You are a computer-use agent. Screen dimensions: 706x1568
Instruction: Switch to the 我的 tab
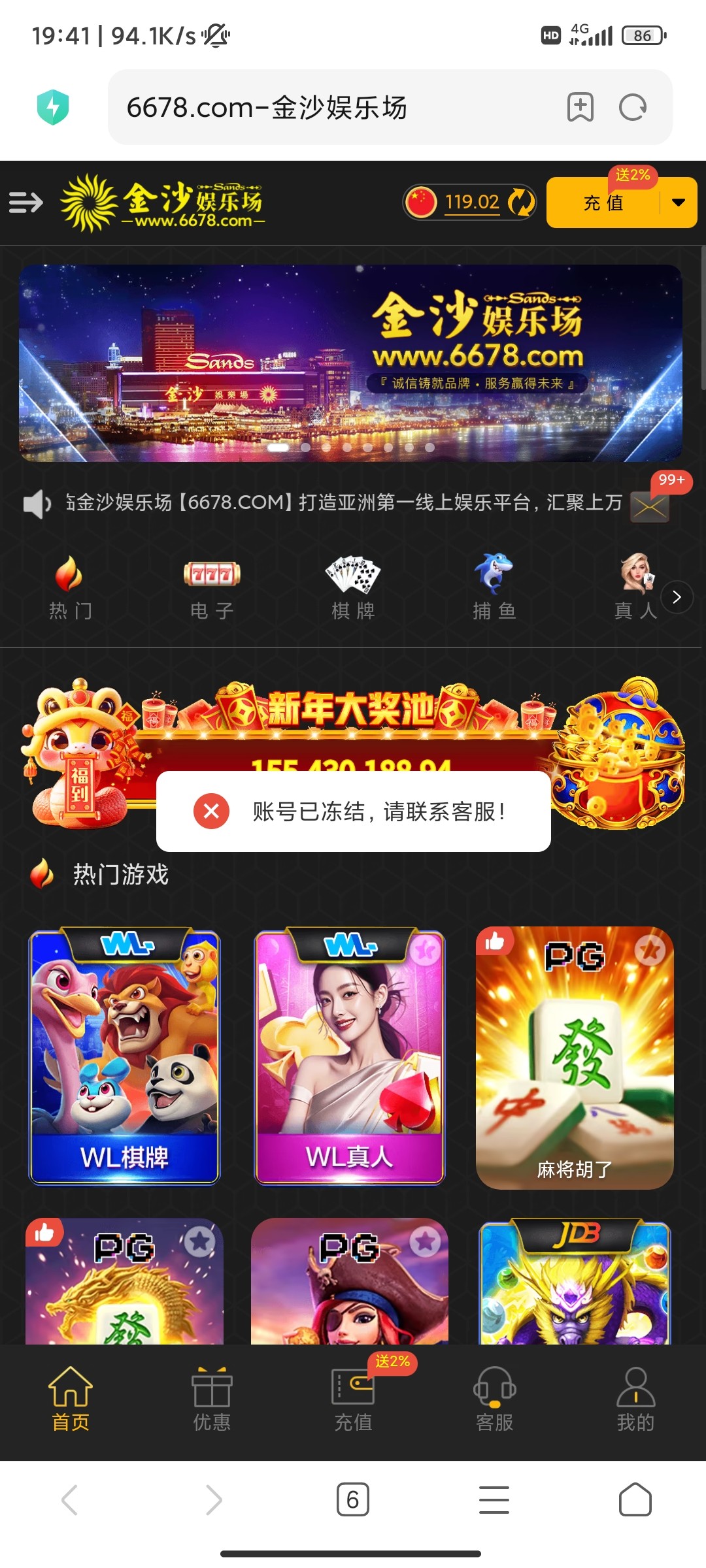pos(635,1398)
